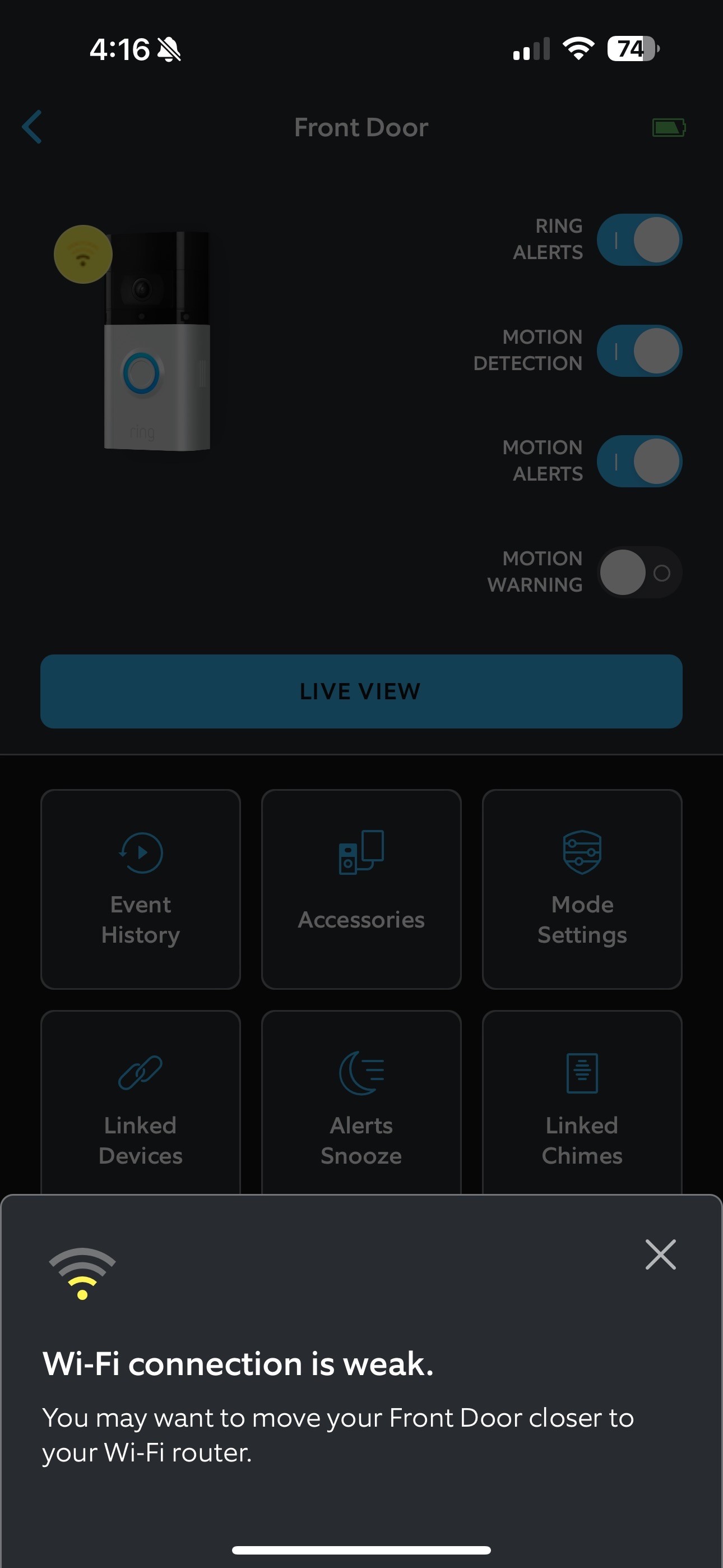The image size is (723, 1568).
Task: Open Alerts Snooze
Action: coord(361,1103)
